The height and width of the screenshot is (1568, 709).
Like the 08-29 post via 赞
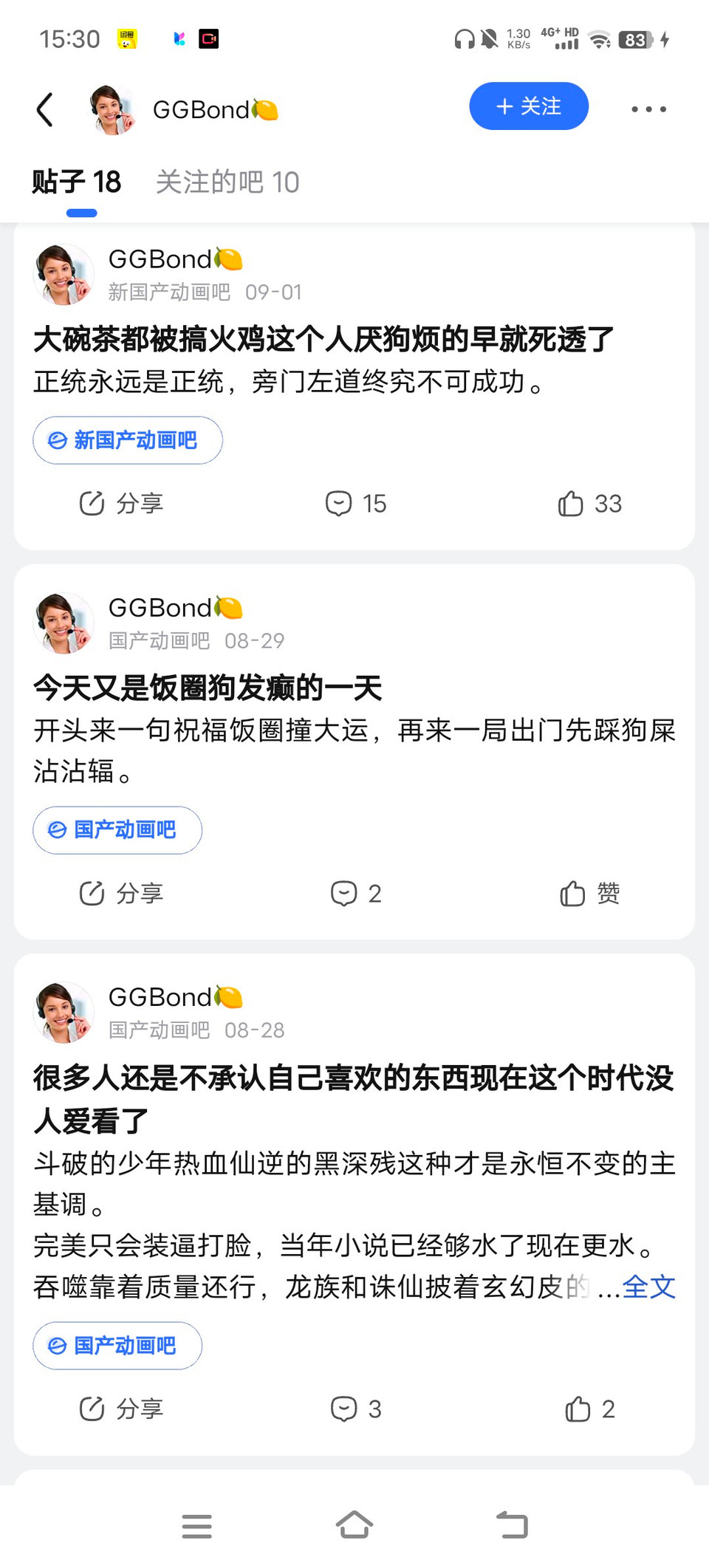[x=589, y=894]
